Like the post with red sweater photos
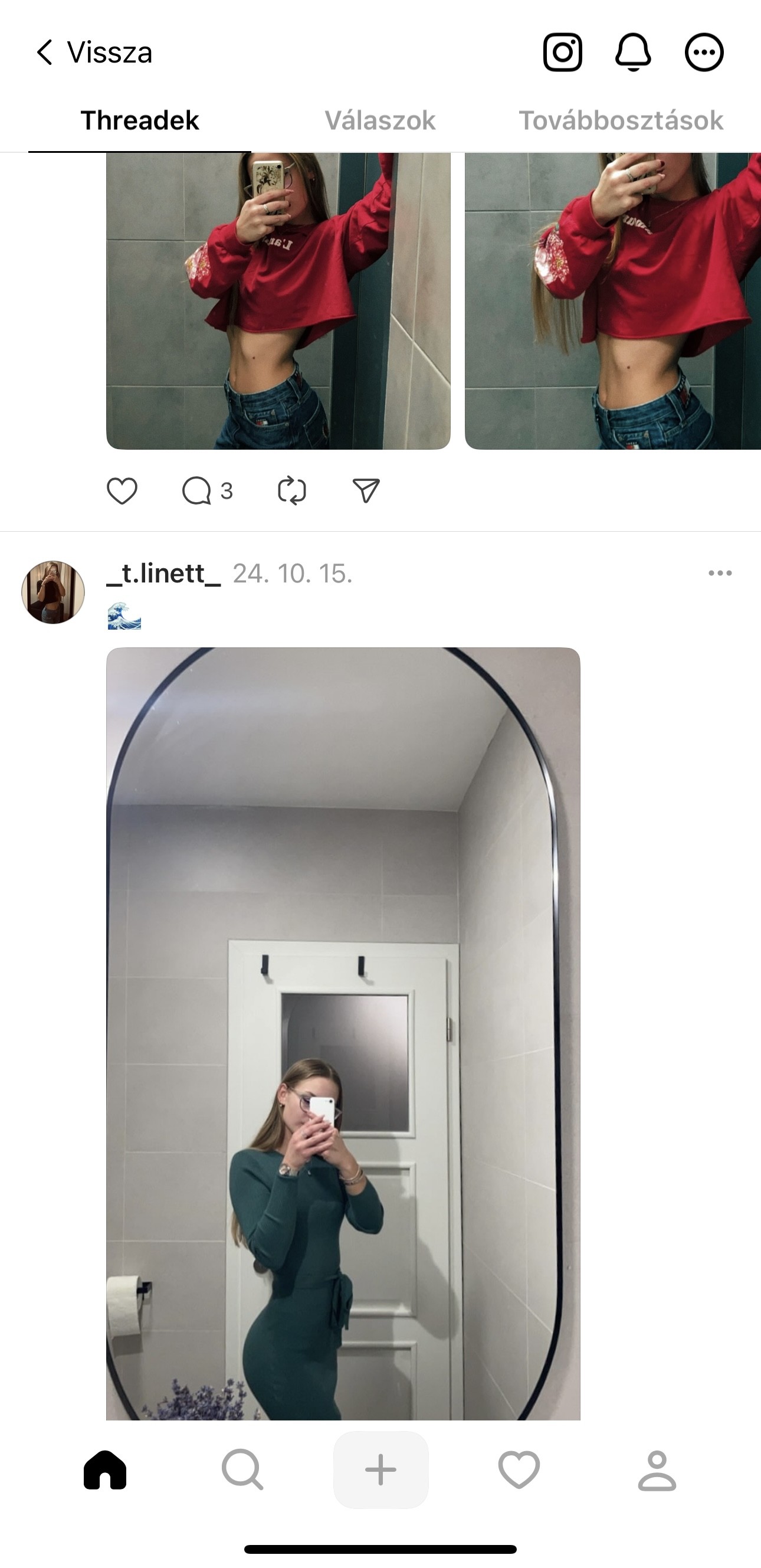This screenshot has height=1568, width=761. (122, 490)
